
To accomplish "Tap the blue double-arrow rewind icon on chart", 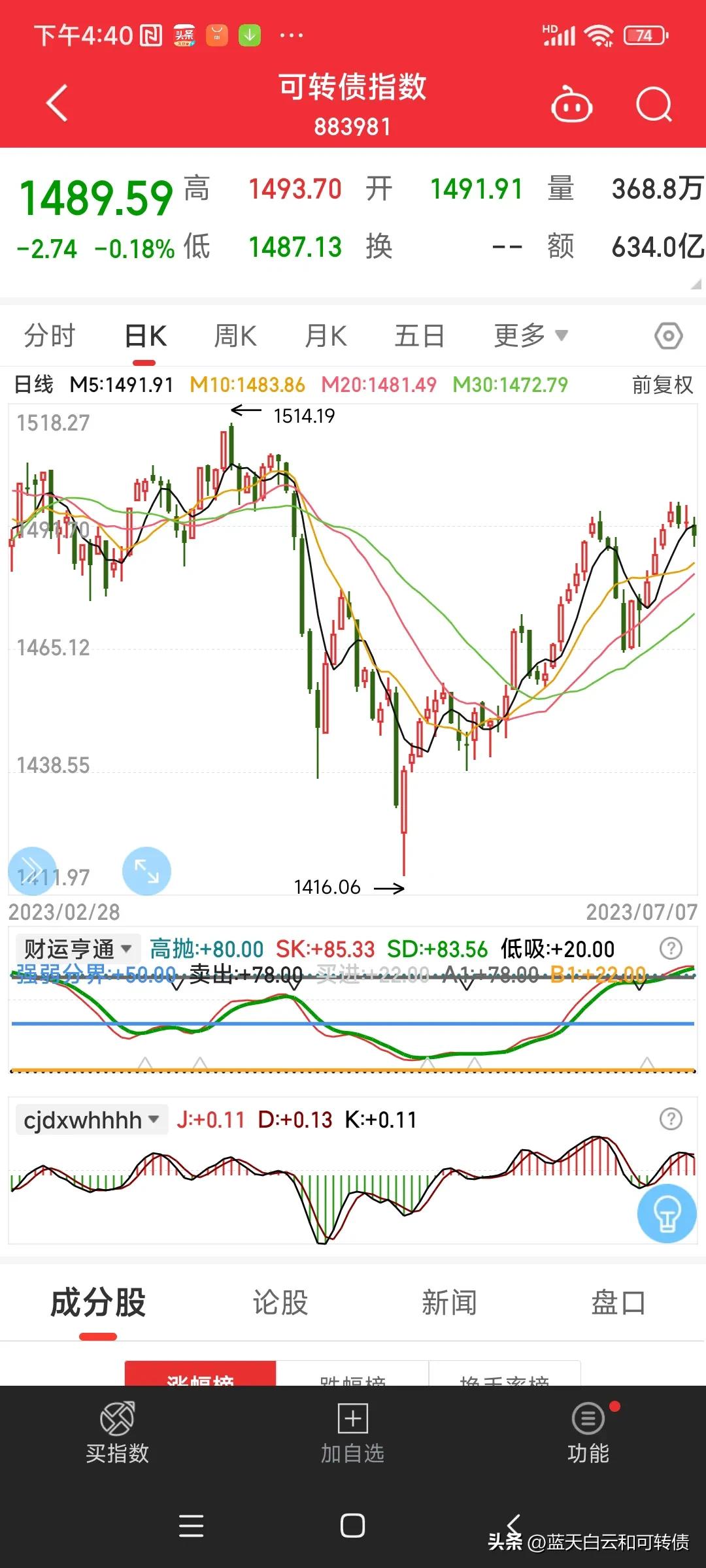I will click(31, 871).
